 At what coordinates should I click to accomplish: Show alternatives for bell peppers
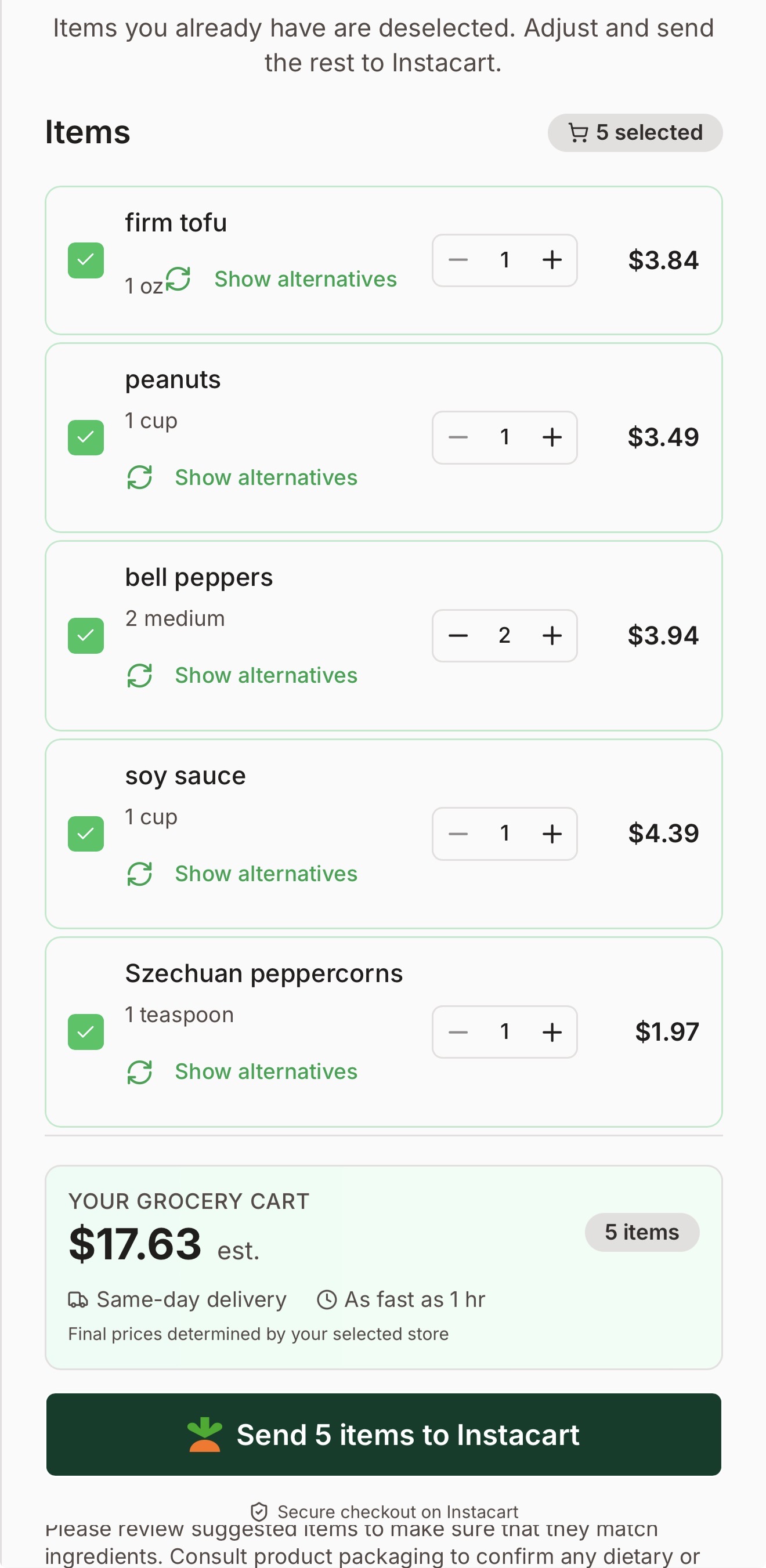point(266,675)
